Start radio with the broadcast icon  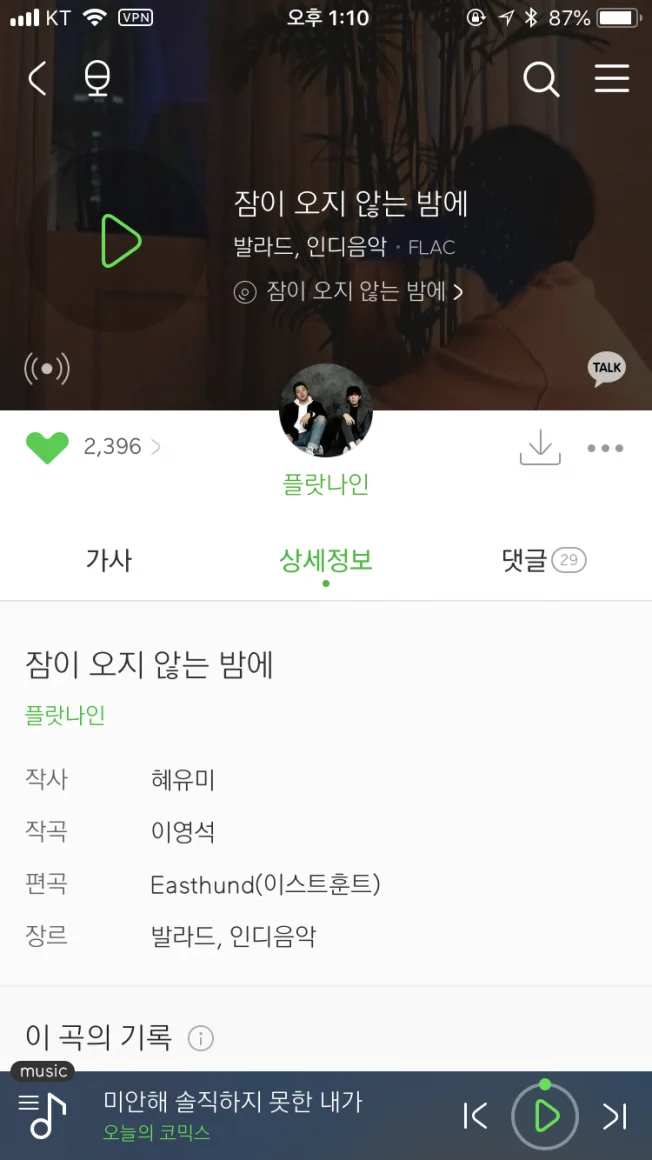coord(47,369)
